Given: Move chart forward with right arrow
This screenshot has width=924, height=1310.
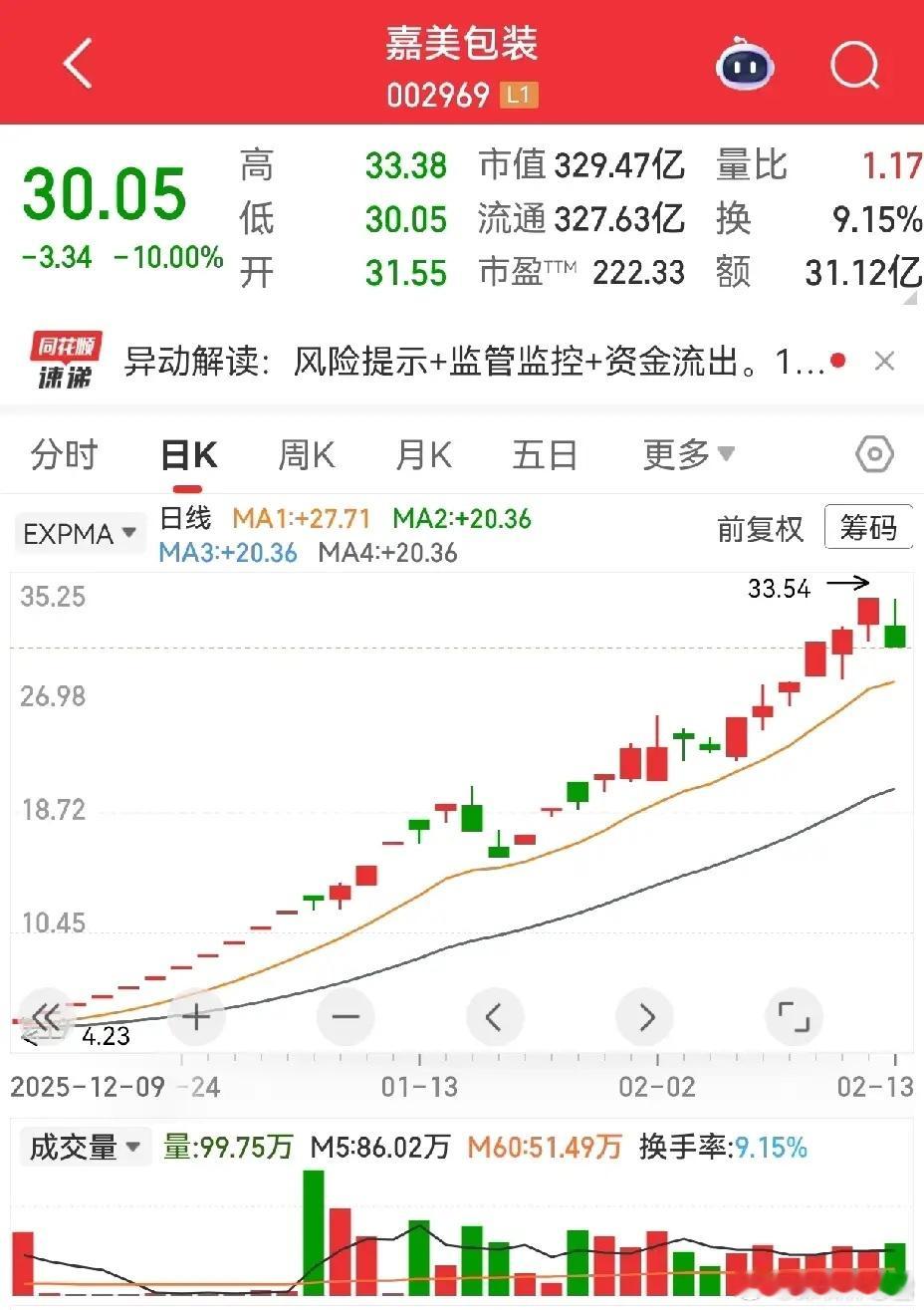Looking at the screenshot, I should [x=645, y=1017].
